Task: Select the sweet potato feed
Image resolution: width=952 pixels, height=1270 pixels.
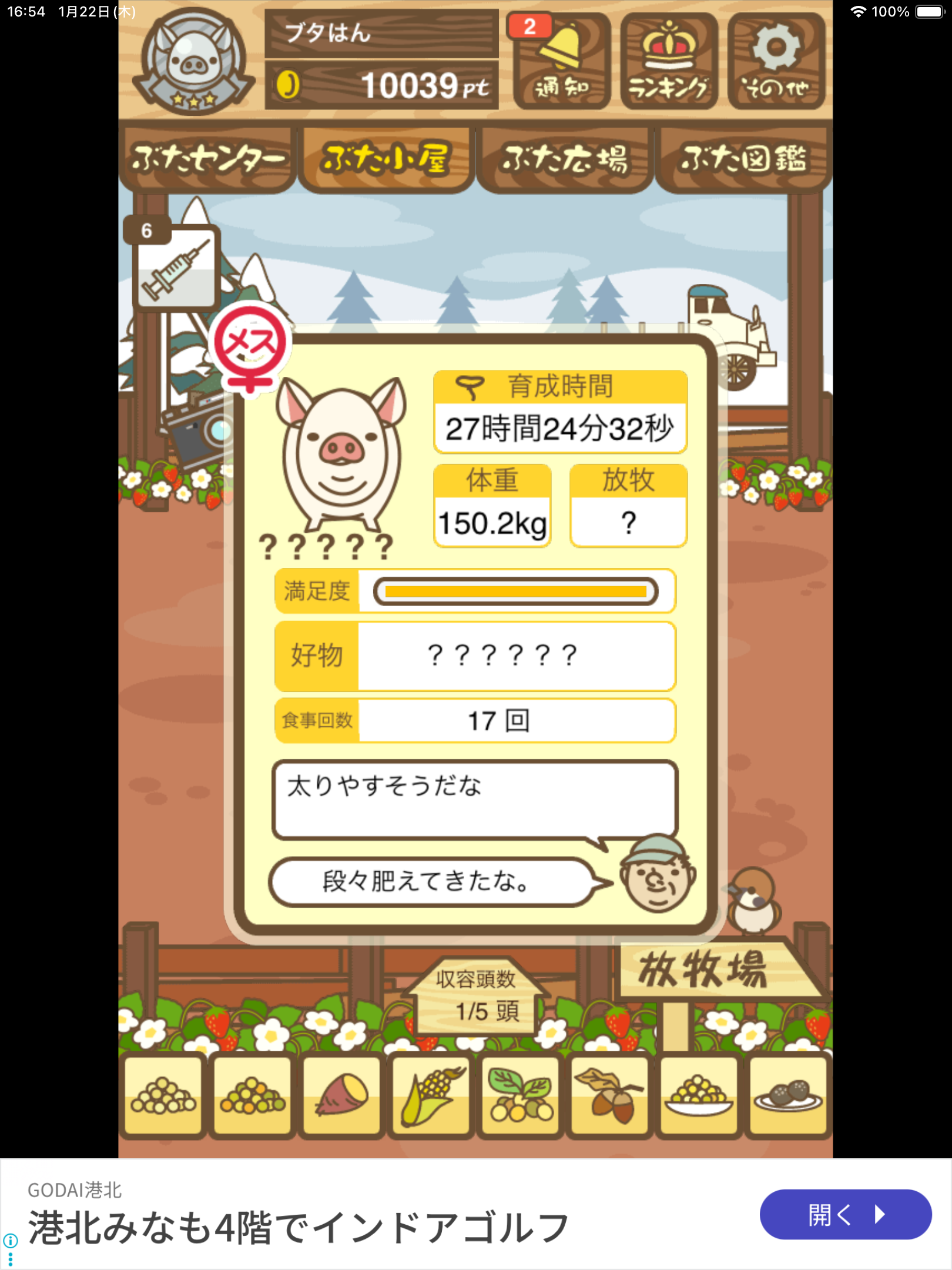Action: 342,1096
